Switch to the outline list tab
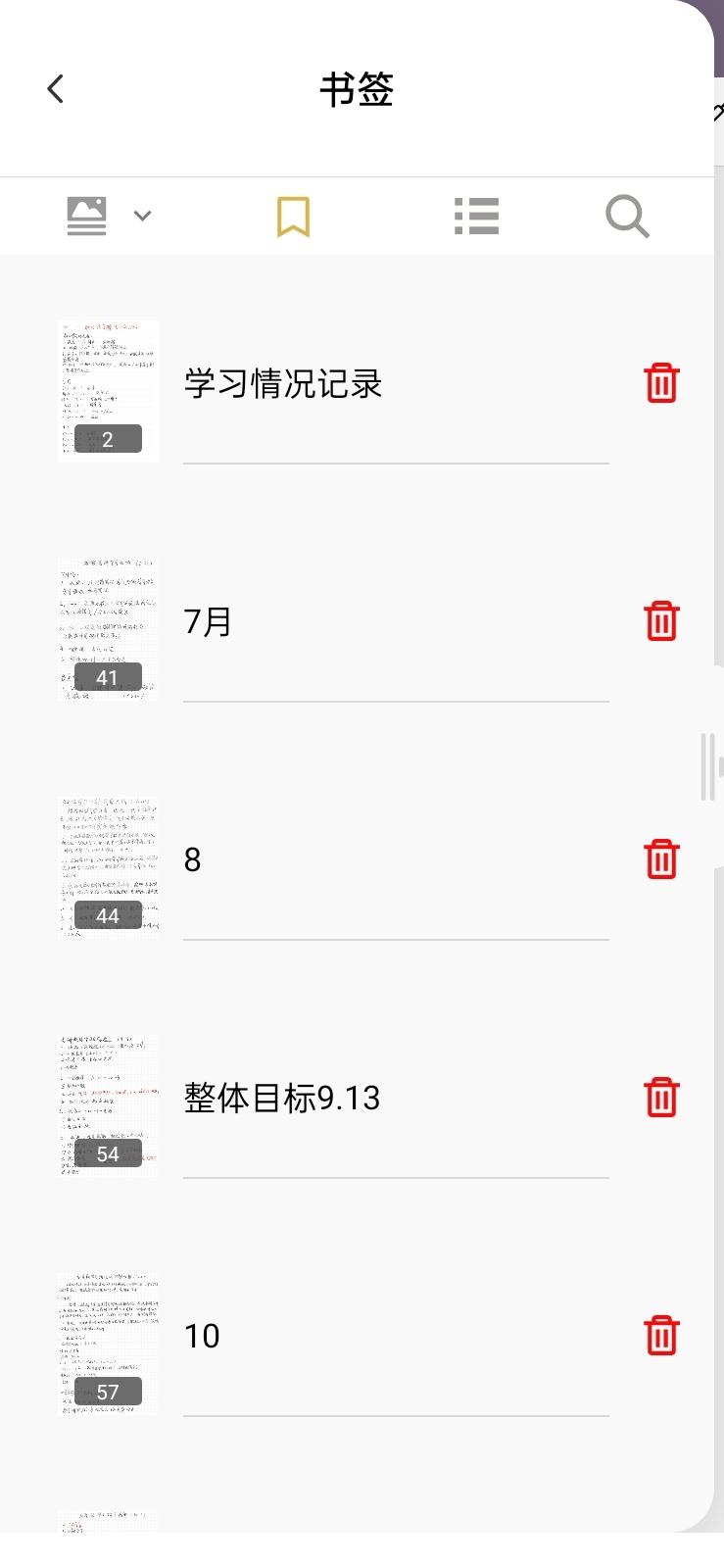 pyautogui.click(x=476, y=217)
